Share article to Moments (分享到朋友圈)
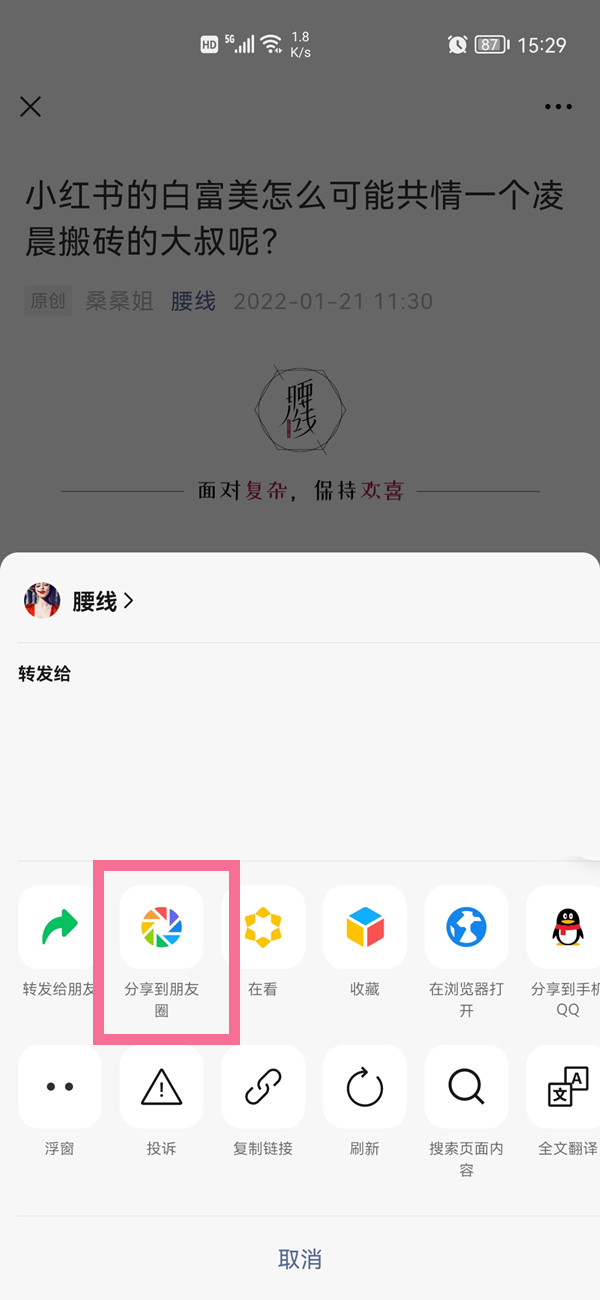The height and width of the screenshot is (1300, 600). pos(161,927)
